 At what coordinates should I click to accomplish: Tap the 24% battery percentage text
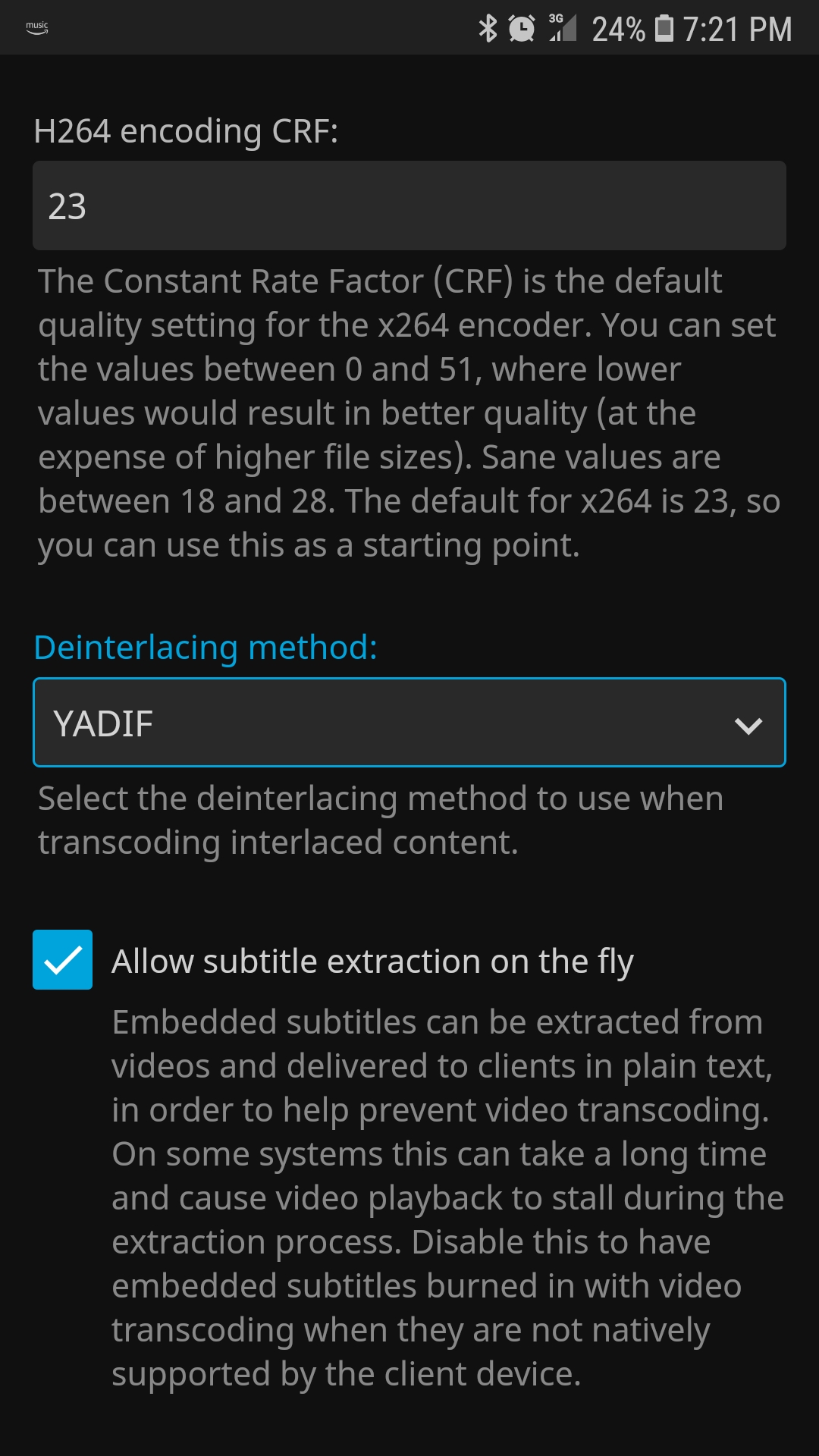(x=620, y=27)
